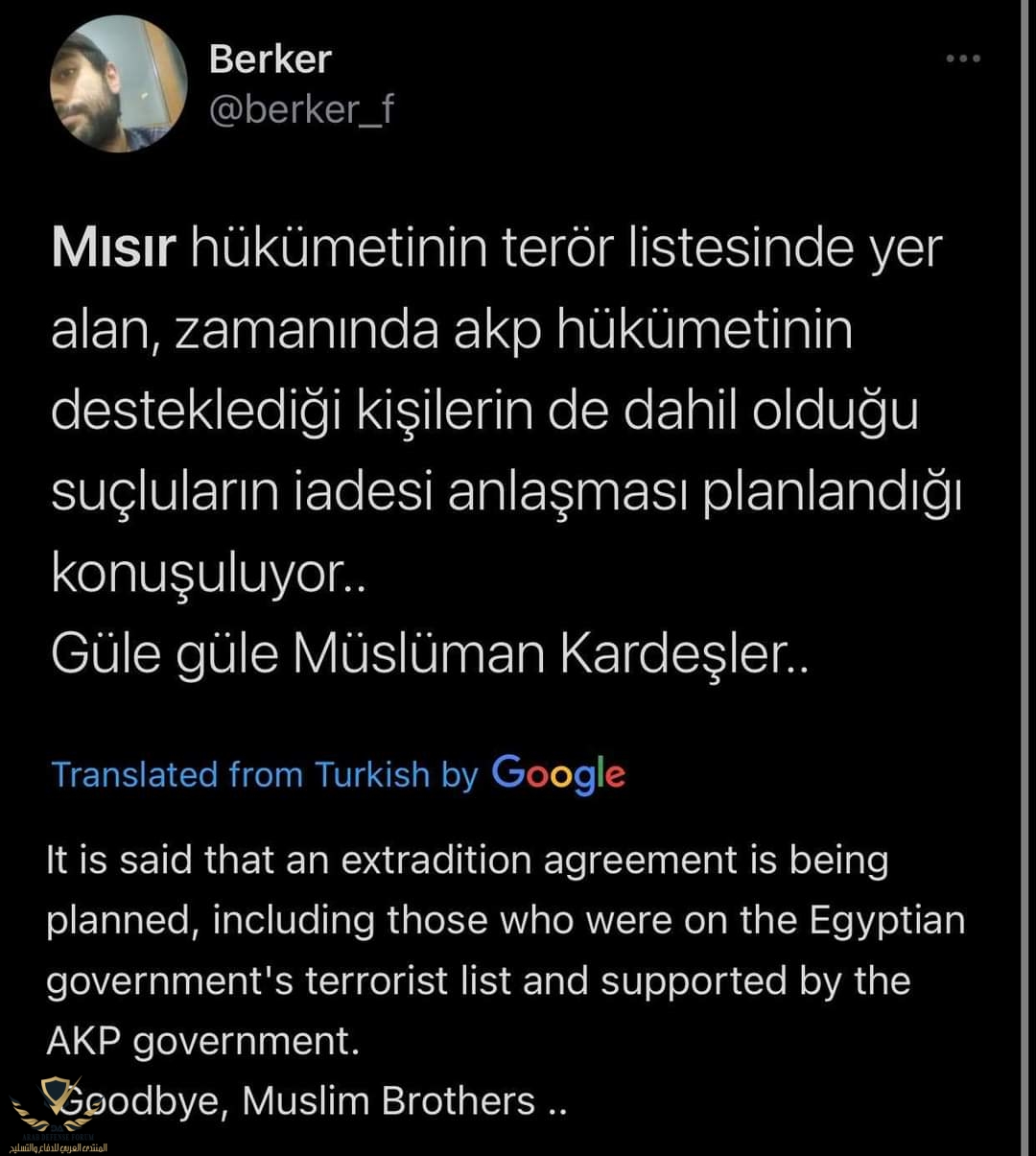Open the @berker_f profile handle

[301, 110]
